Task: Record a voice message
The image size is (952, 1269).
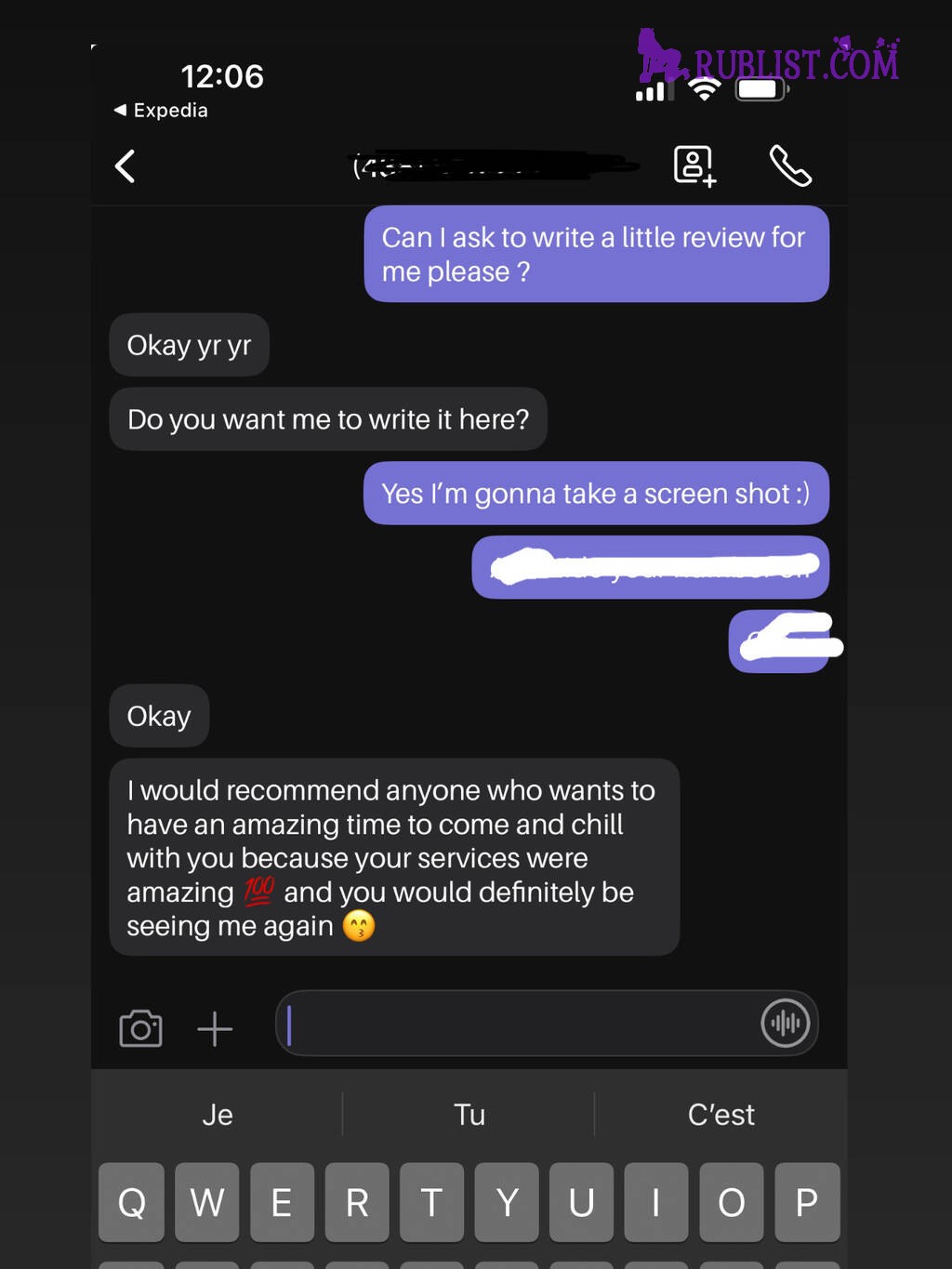Action: tap(786, 1024)
